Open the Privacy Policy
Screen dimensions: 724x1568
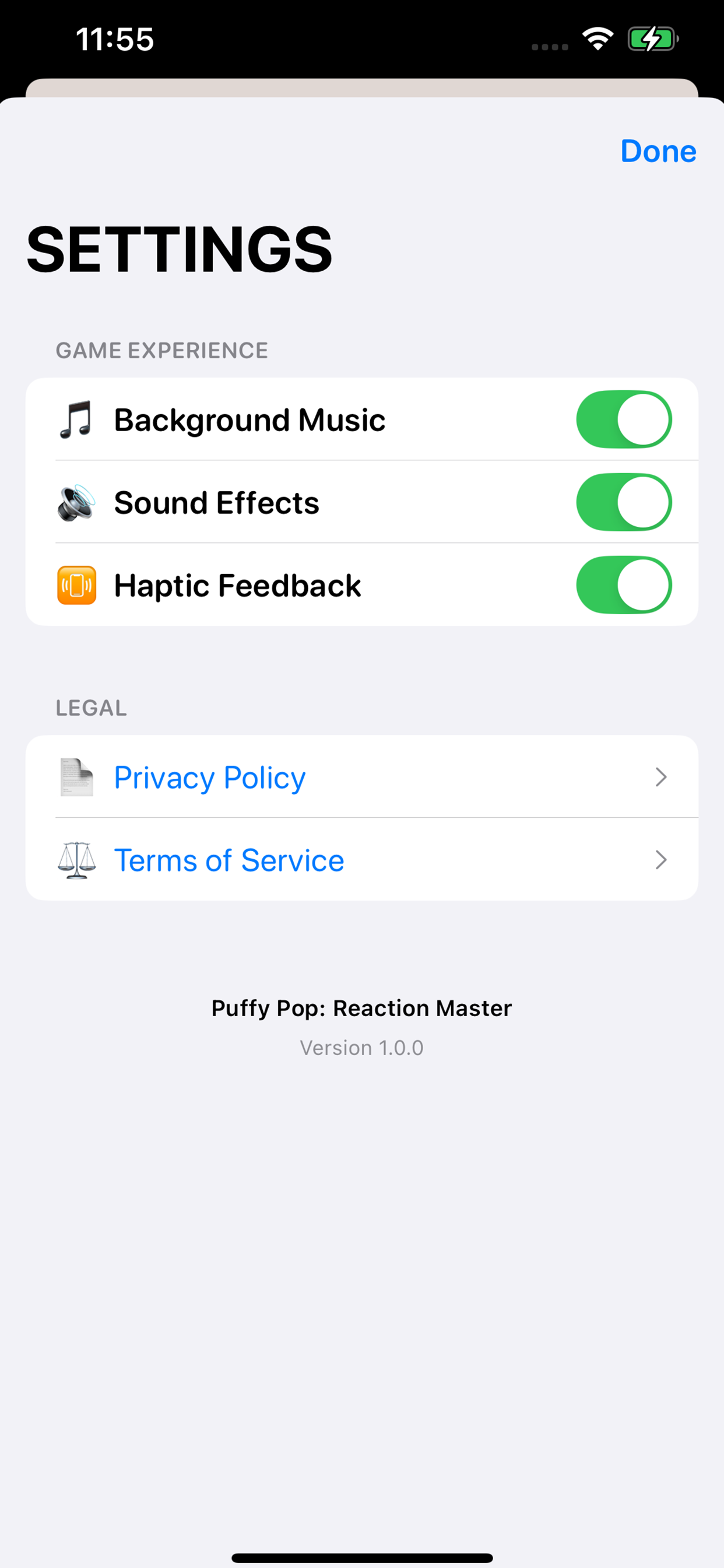click(361, 778)
